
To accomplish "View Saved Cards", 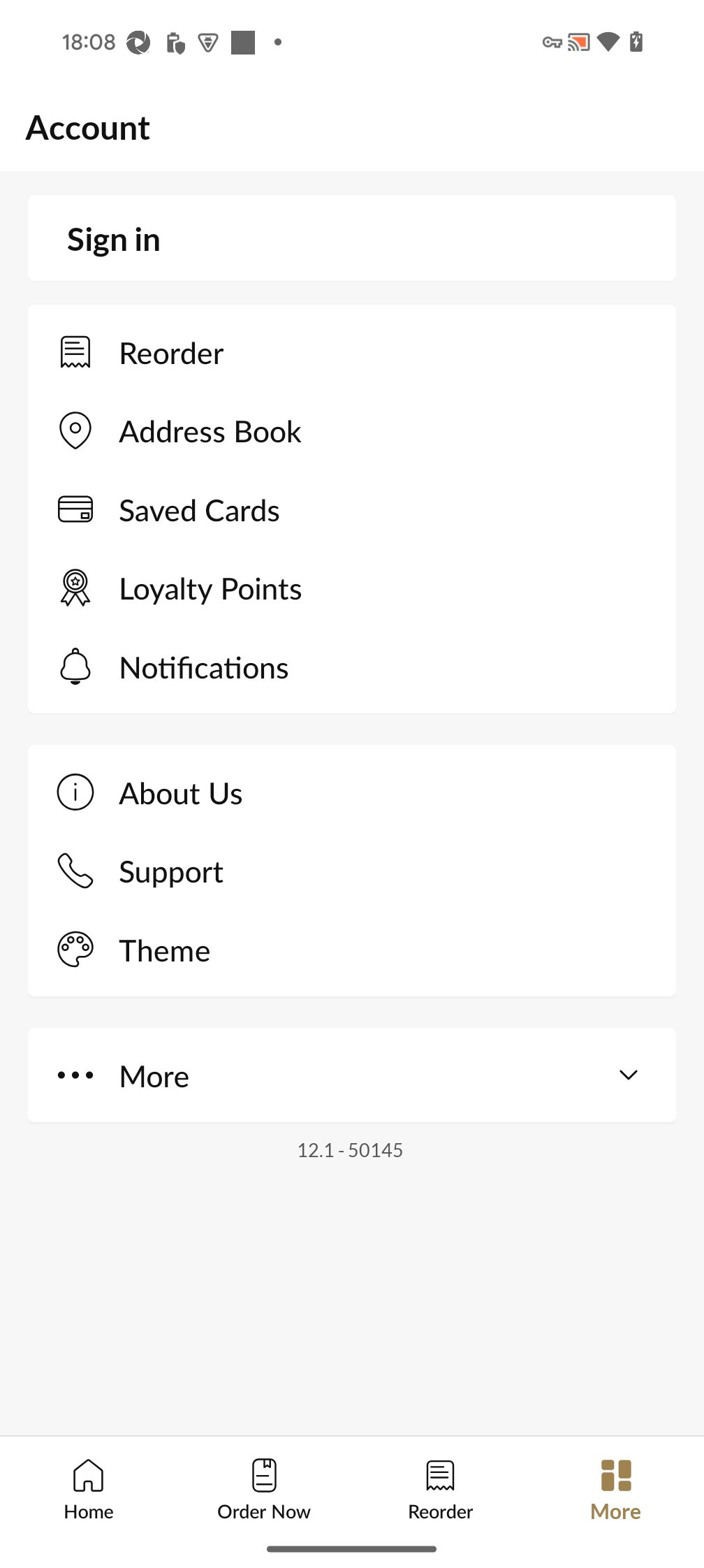I will [x=199, y=511].
